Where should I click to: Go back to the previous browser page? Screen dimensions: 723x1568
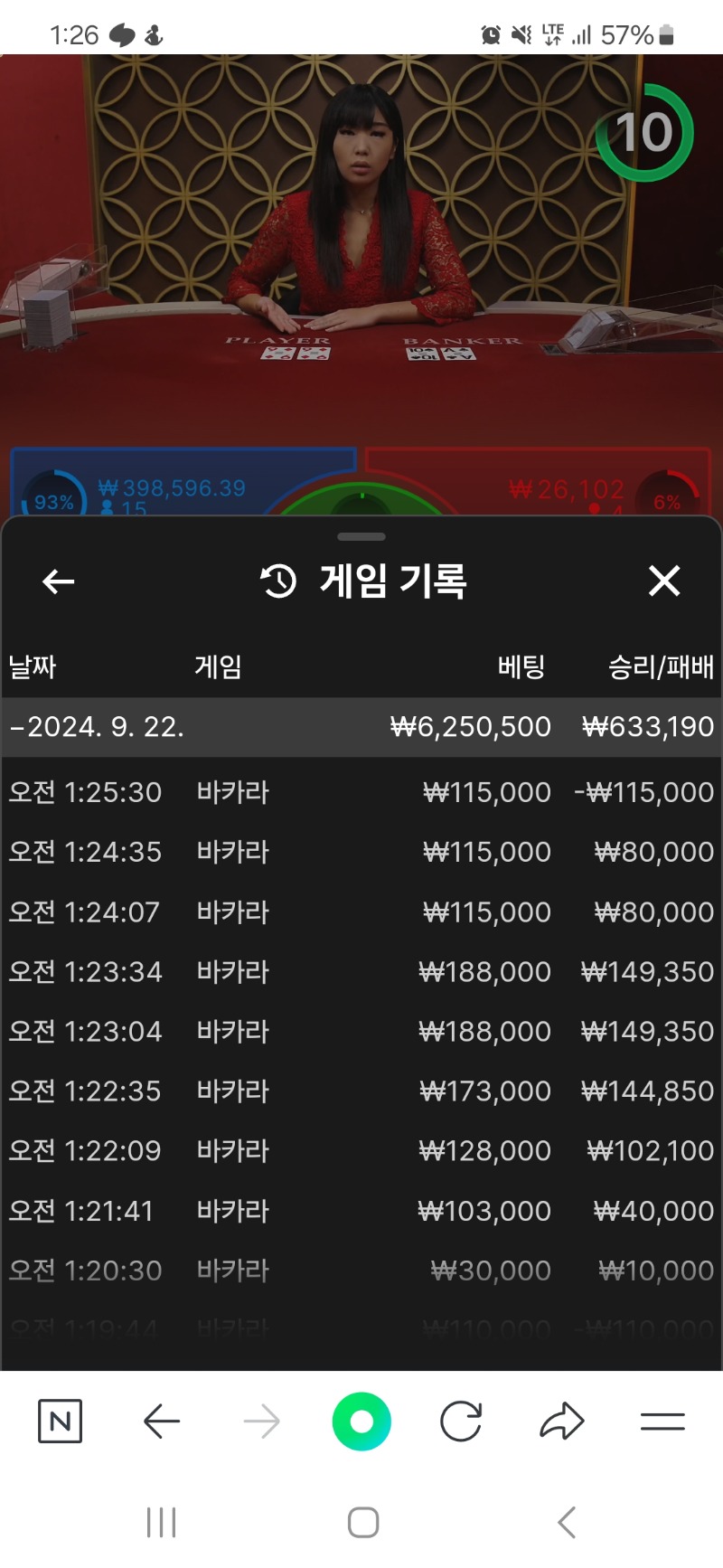click(x=162, y=1422)
